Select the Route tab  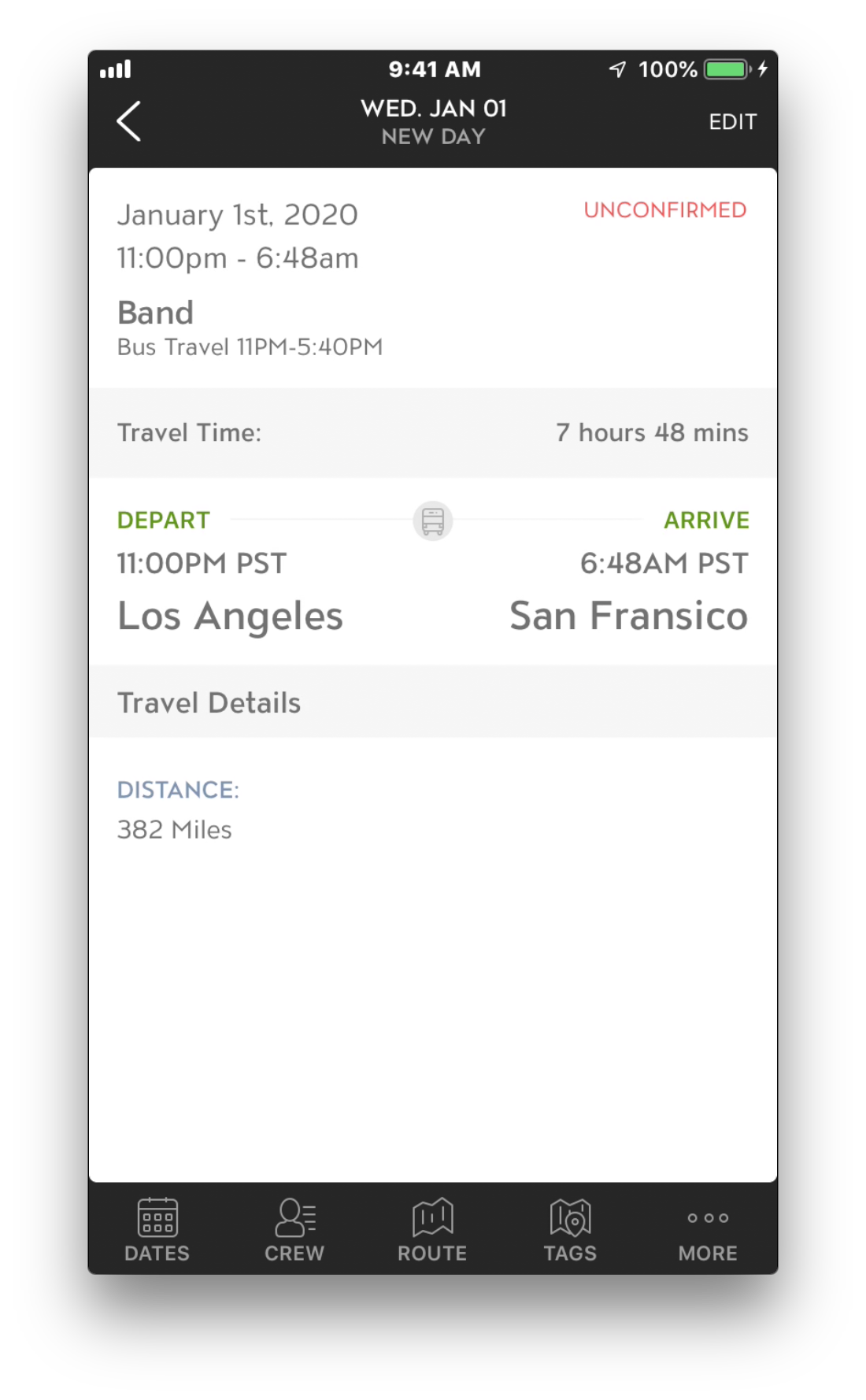(x=432, y=1230)
